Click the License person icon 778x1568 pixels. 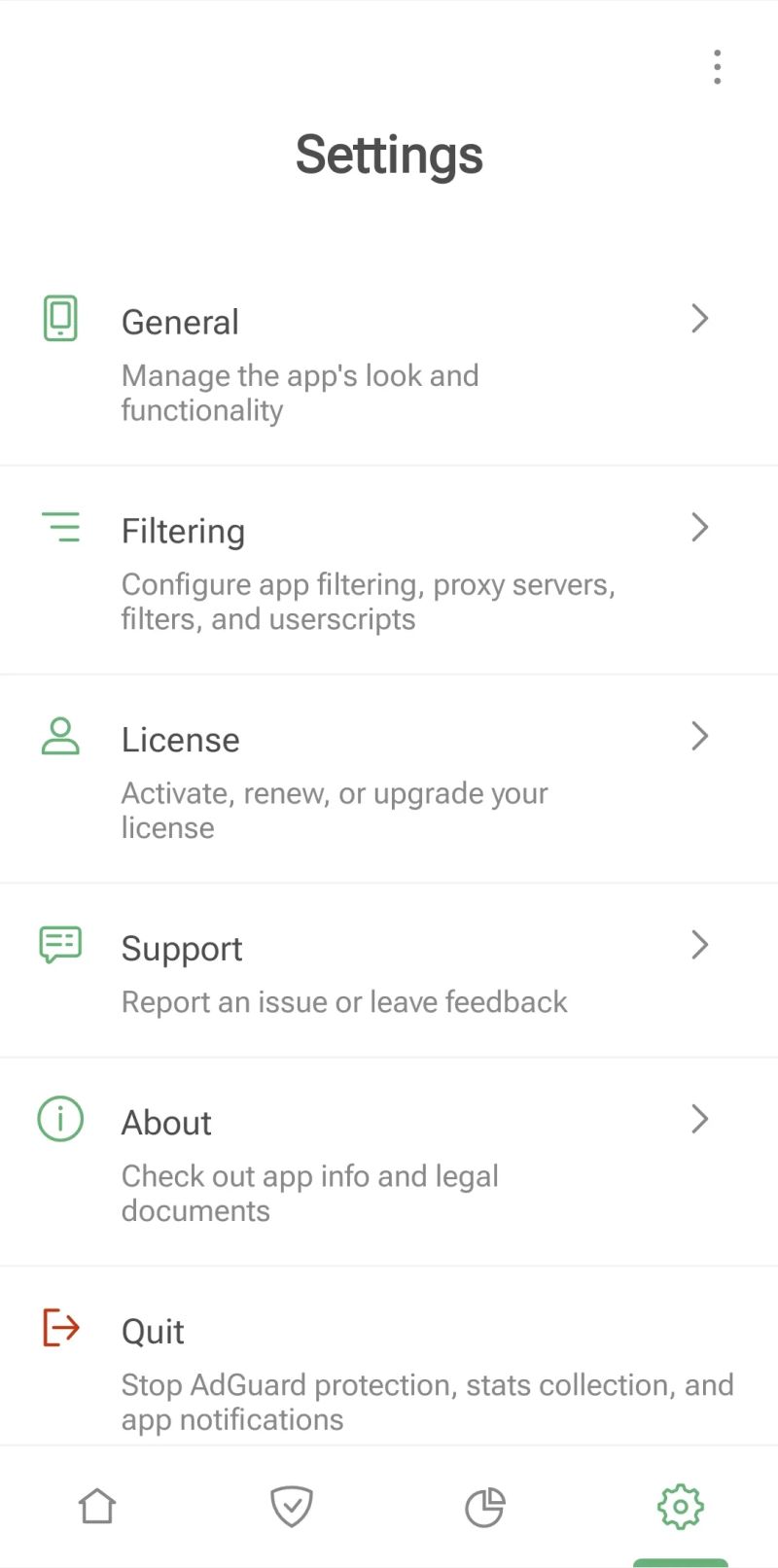[x=59, y=736]
